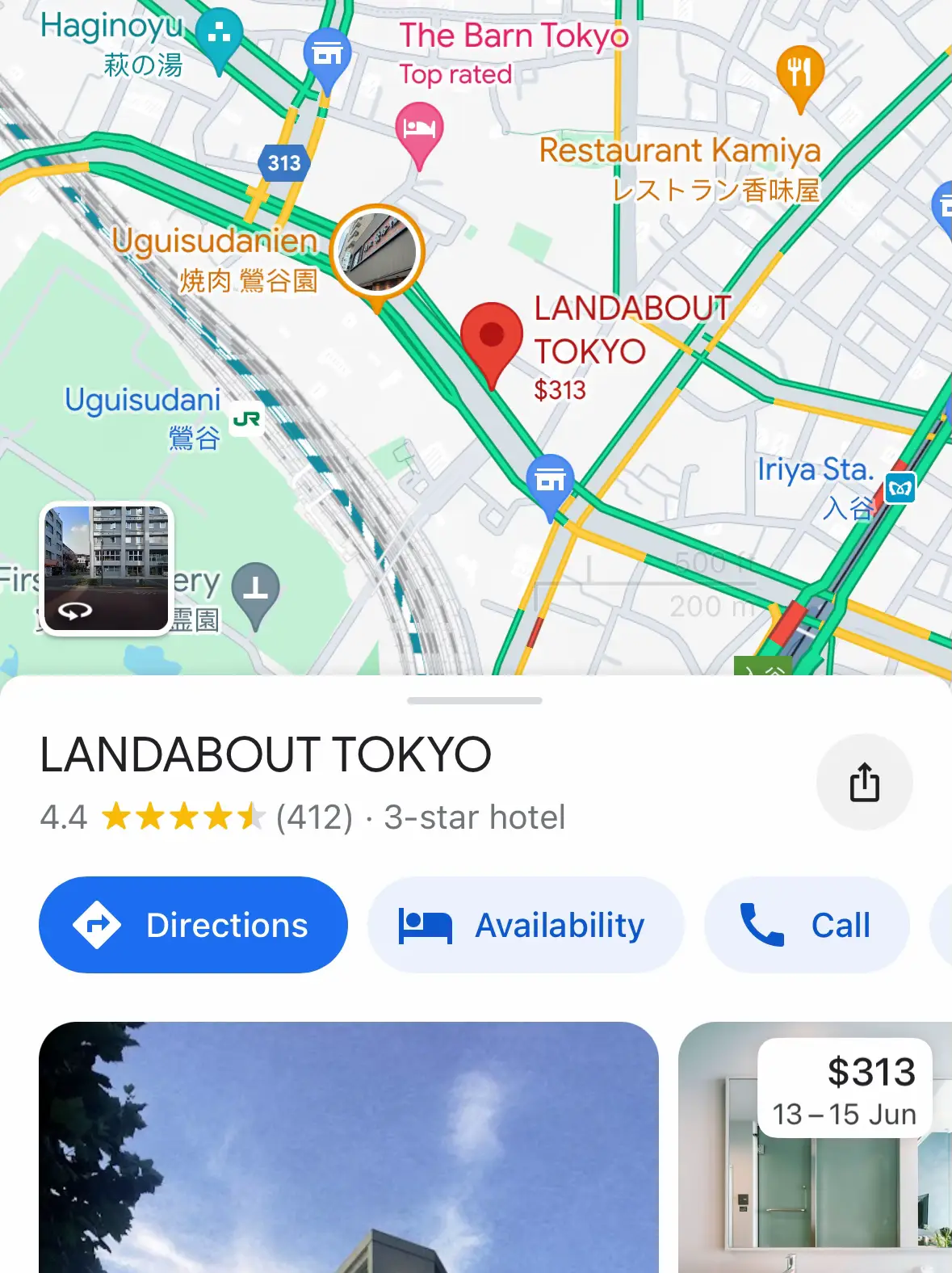Check hotel availability

[525, 925]
